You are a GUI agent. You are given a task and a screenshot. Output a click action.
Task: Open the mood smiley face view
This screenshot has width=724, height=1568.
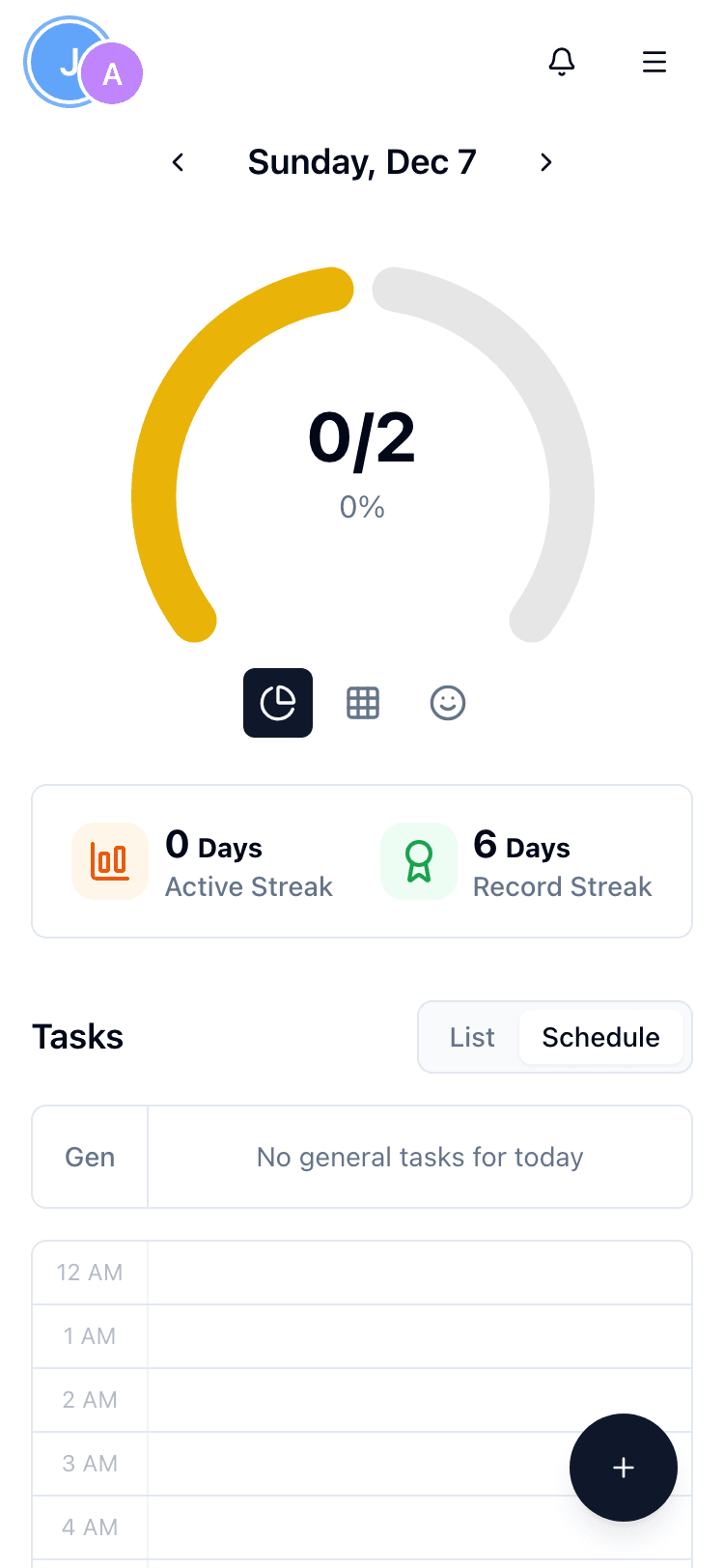coord(447,703)
